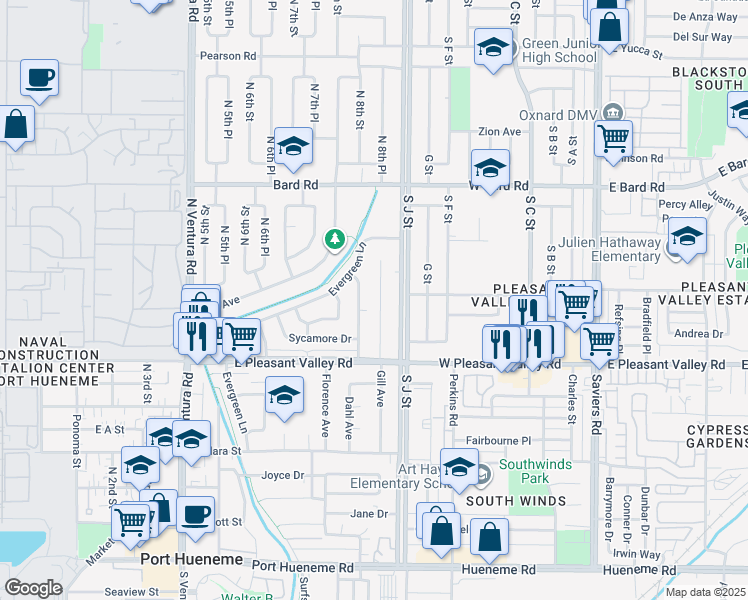Tap the school marker at Julien Hathaway Elementary
The height and width of the screenshot is (600, 748).
tap(687, 237)
